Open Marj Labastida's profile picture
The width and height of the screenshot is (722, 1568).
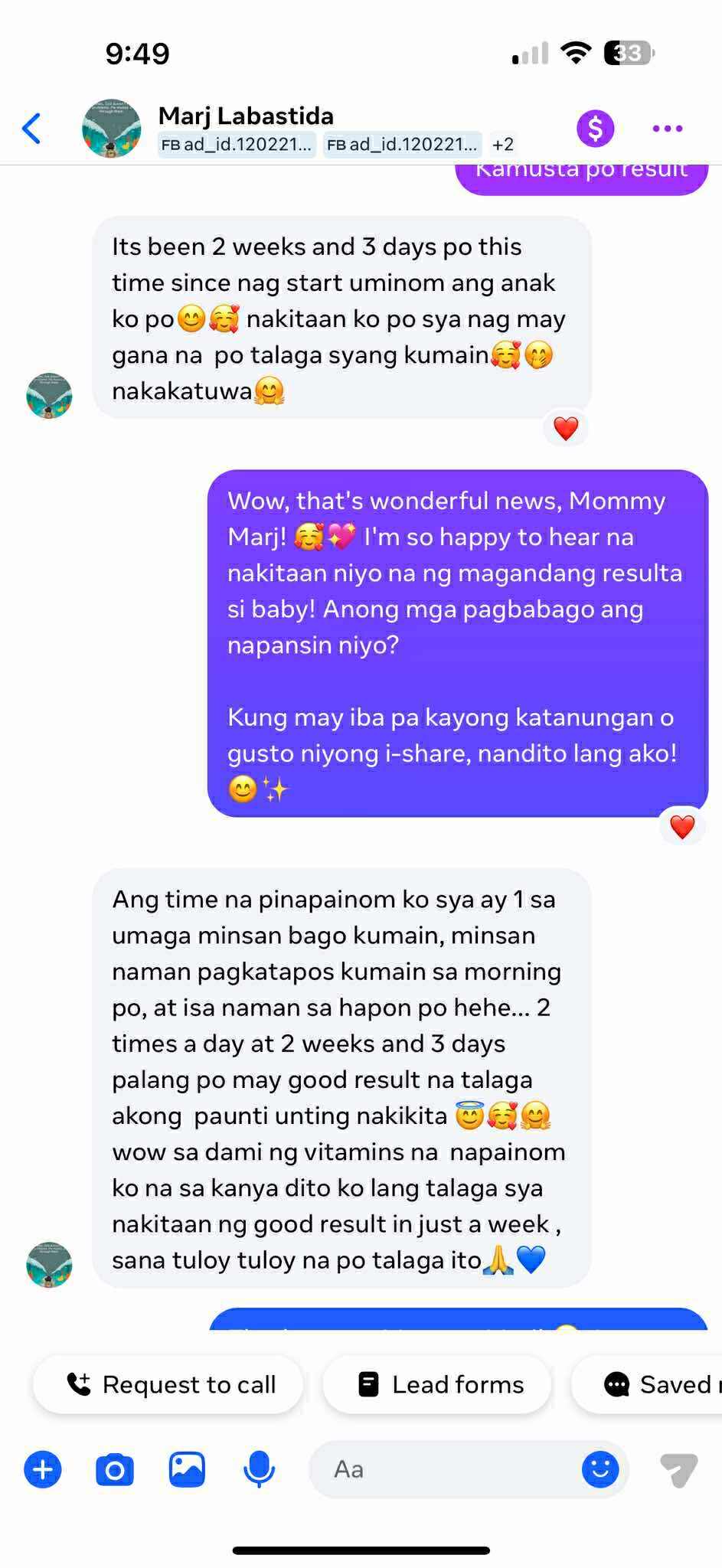point(112,128)
